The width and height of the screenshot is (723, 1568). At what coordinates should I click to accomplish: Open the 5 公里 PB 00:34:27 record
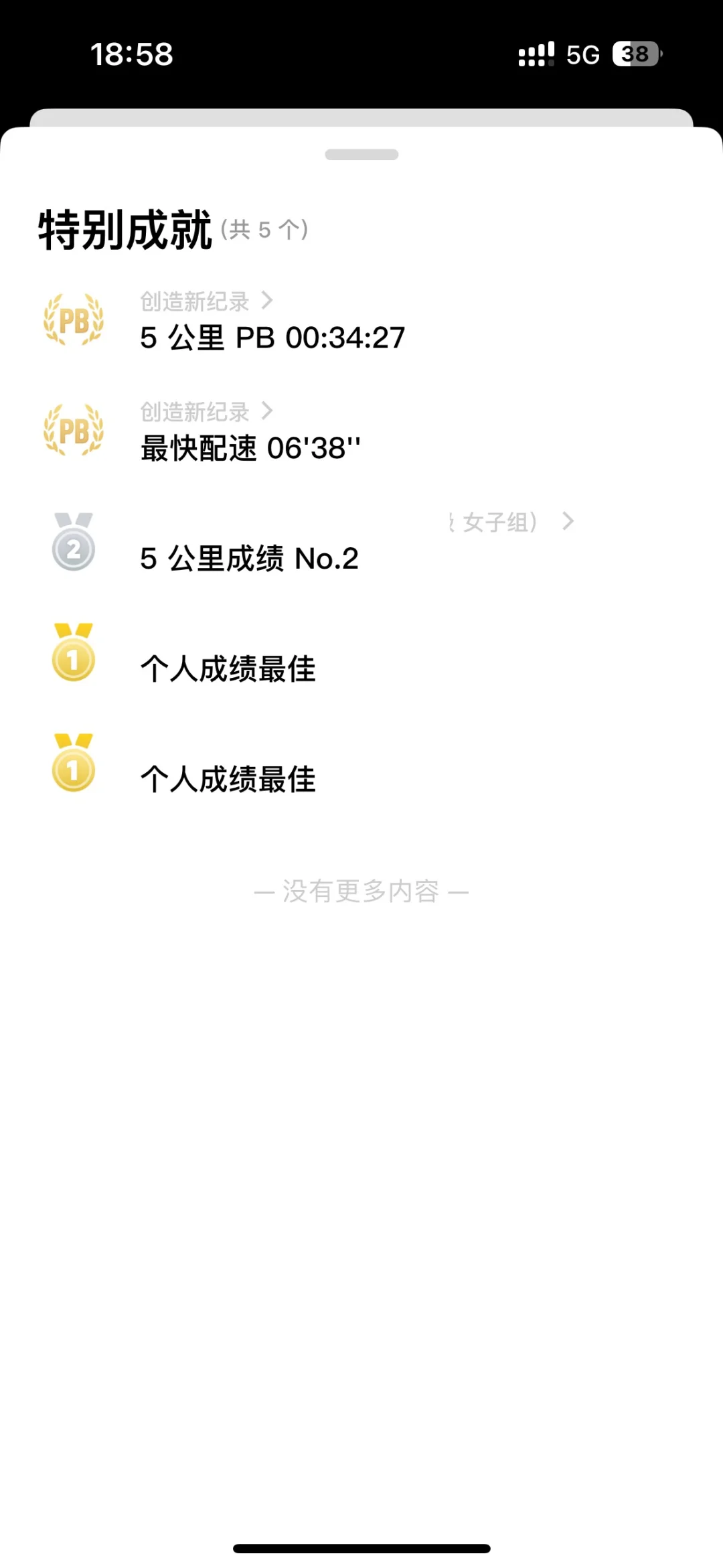click(361, 321)
